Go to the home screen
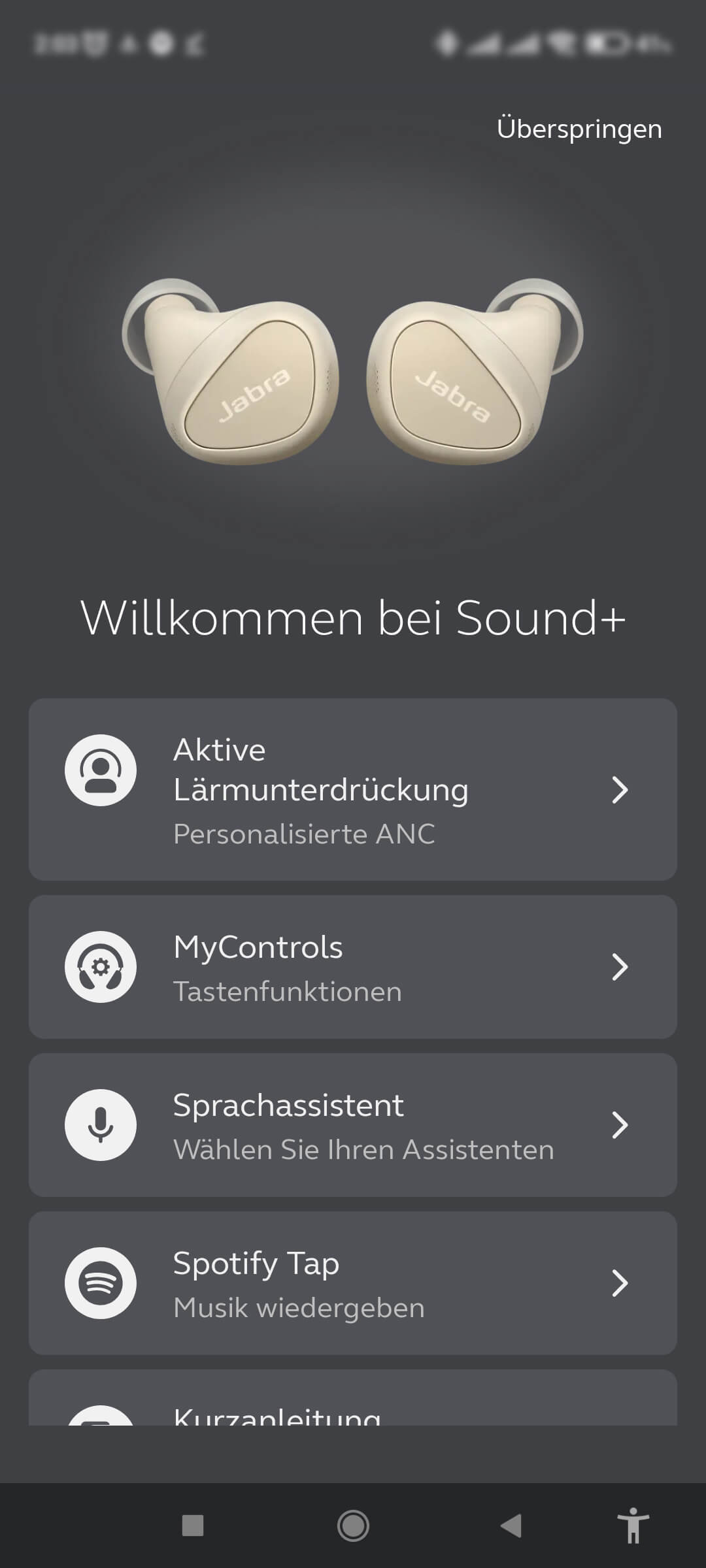Viewport: 706px width, 1568px height. [x=353, y=1526]
